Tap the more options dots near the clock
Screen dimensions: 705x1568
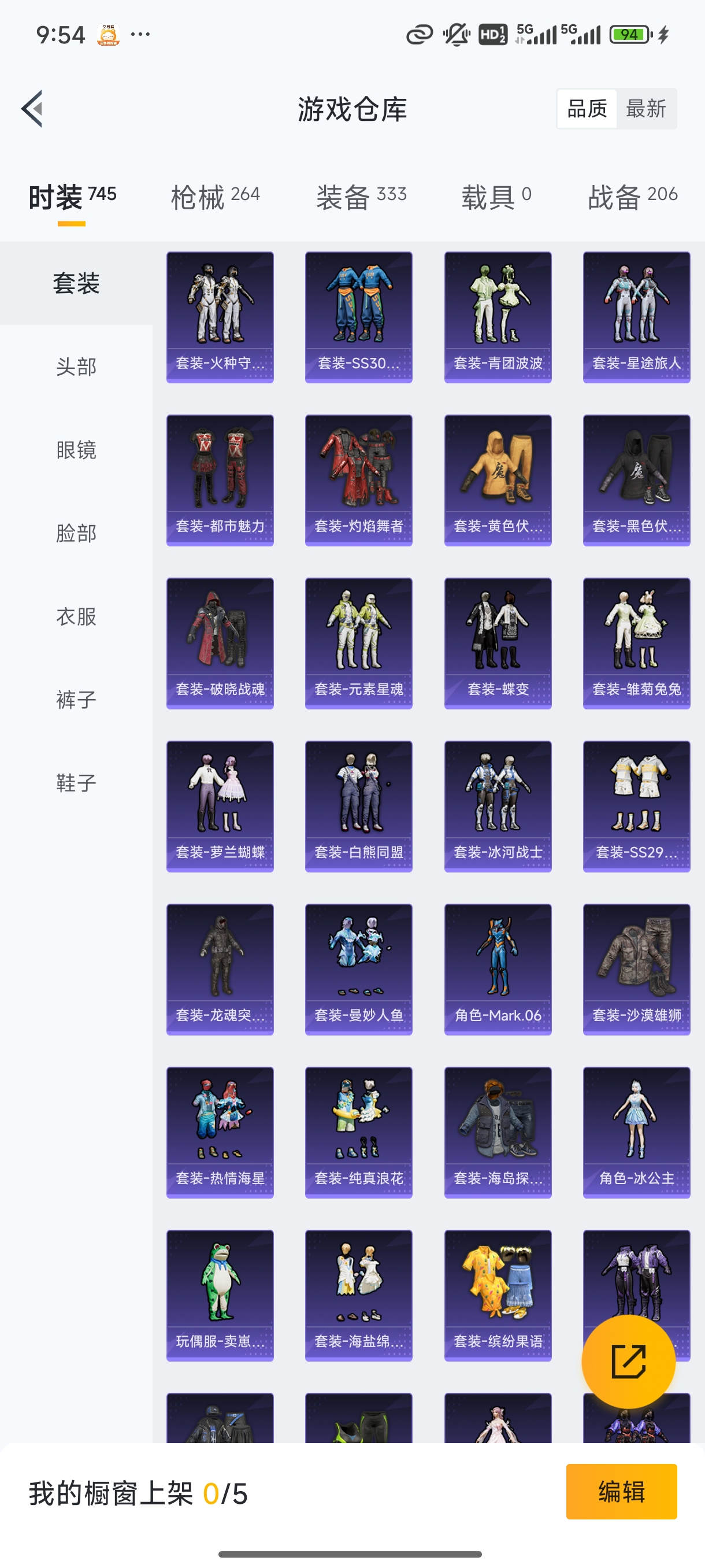click(x=140, y=35)
